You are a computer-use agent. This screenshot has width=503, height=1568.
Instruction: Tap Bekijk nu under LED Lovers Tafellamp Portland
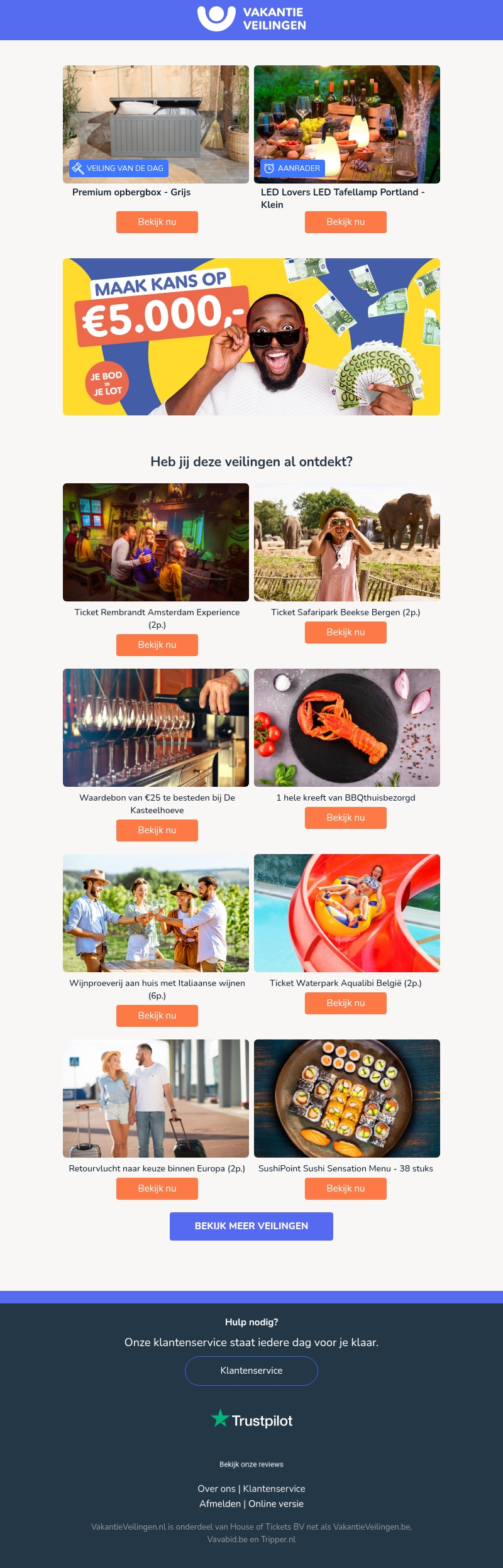pos(345,222)
